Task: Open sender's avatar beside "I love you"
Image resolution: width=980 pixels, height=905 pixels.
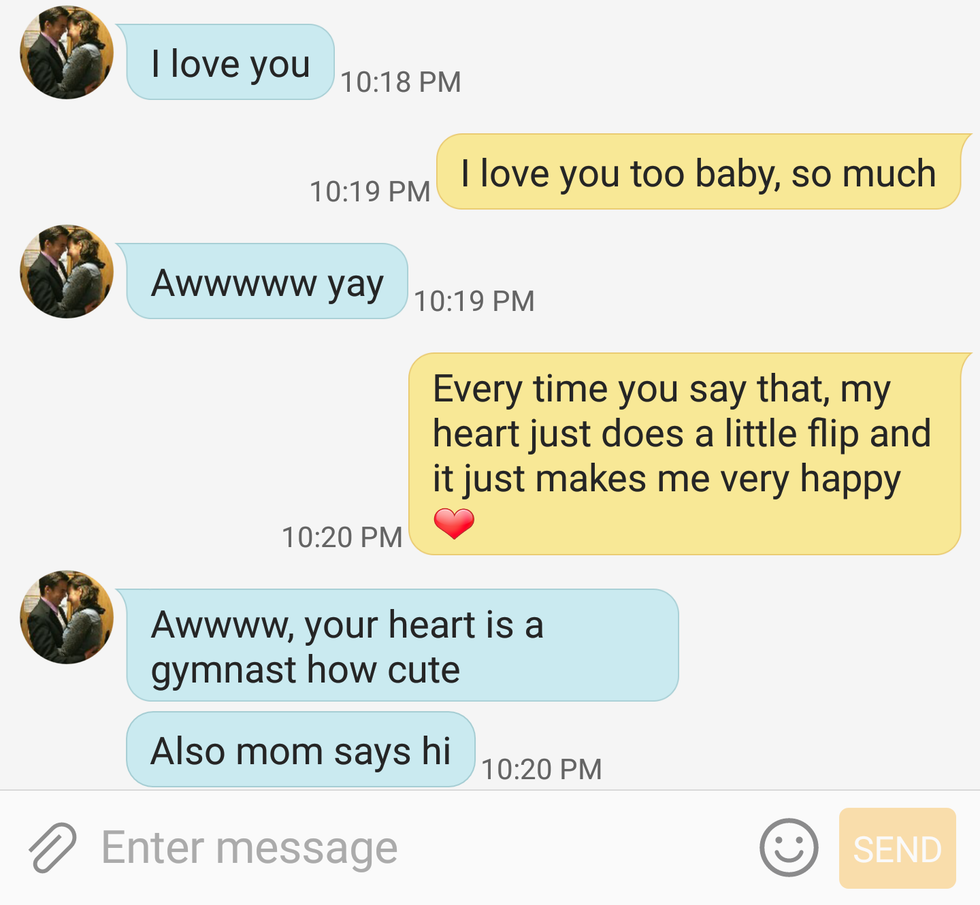Action: coord(66,52)
